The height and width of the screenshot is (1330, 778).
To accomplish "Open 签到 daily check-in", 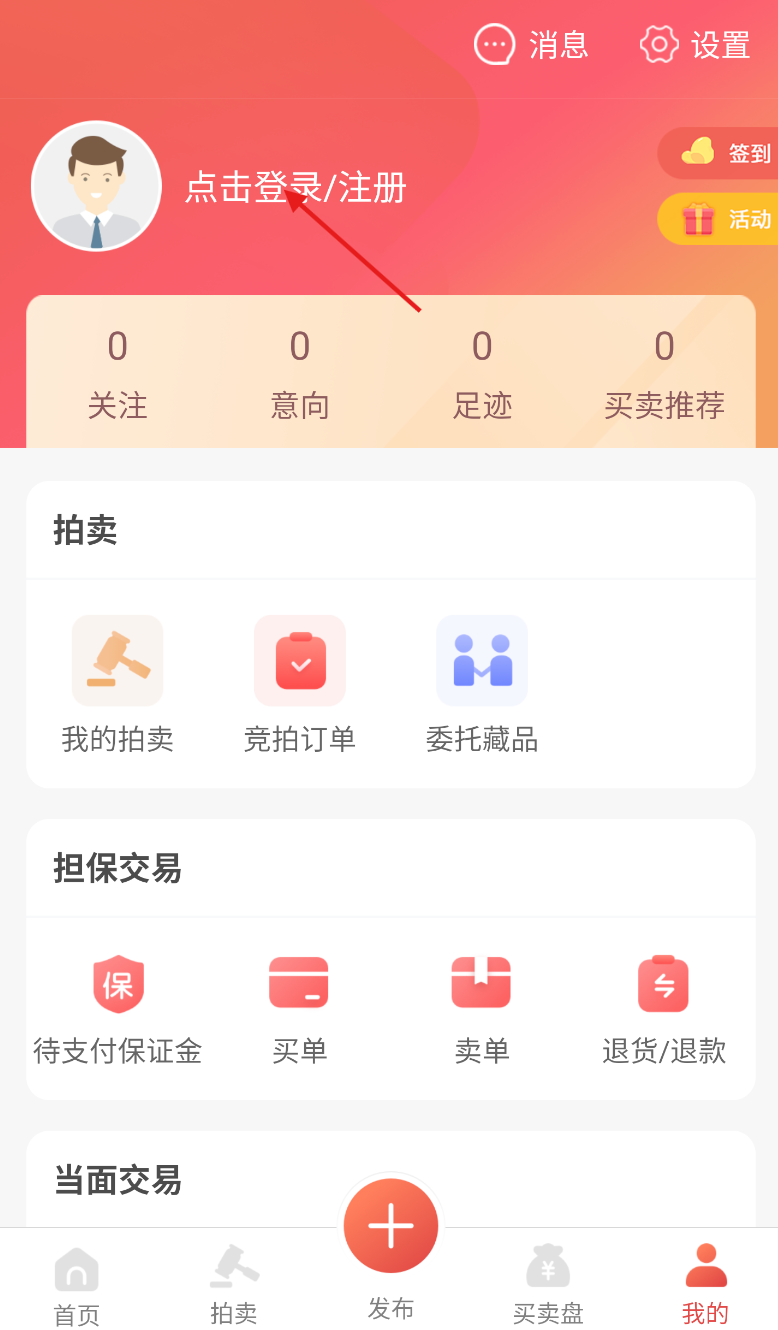I will click(718, 153).
